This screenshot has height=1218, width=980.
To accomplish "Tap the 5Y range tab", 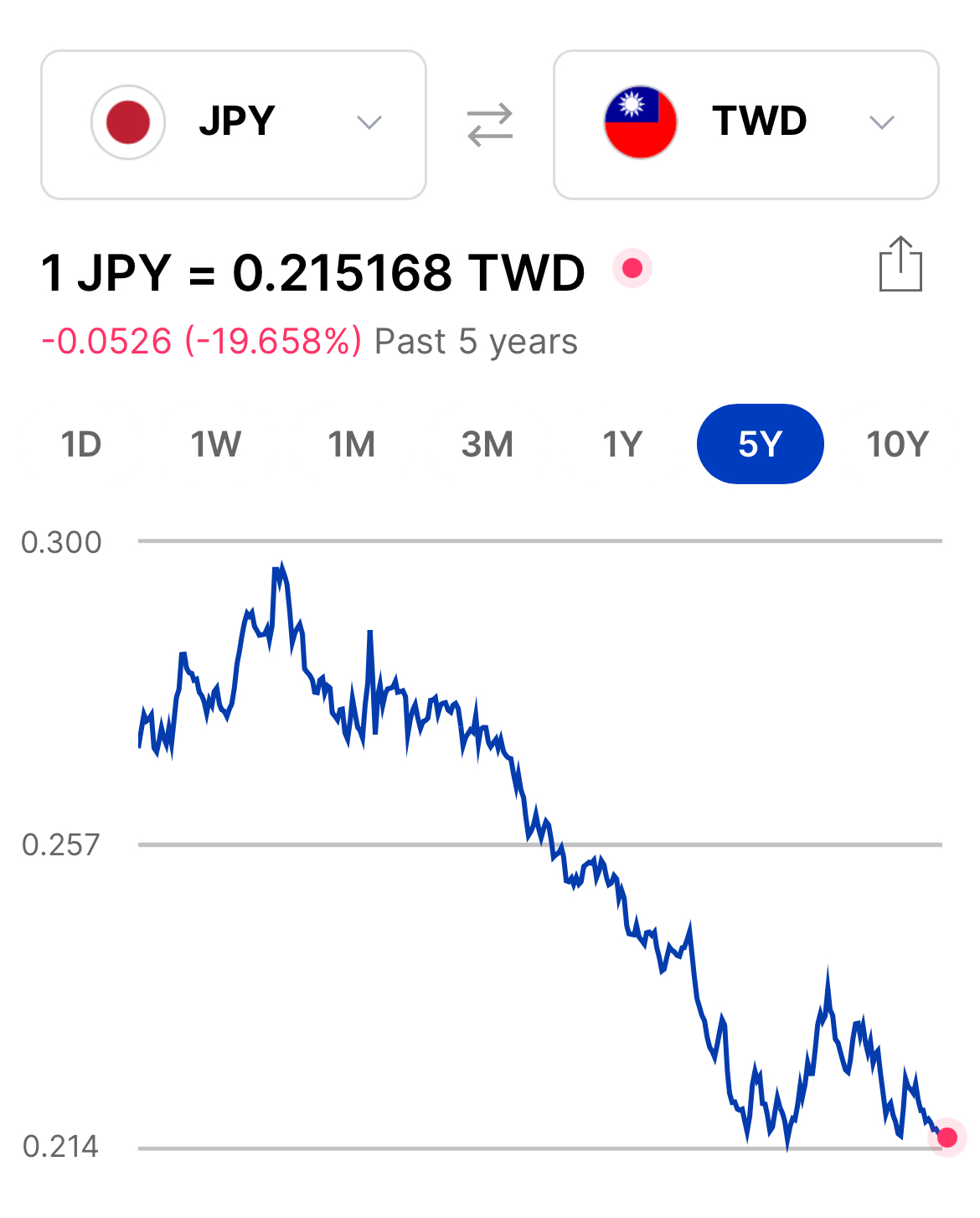I will (760, 444).
